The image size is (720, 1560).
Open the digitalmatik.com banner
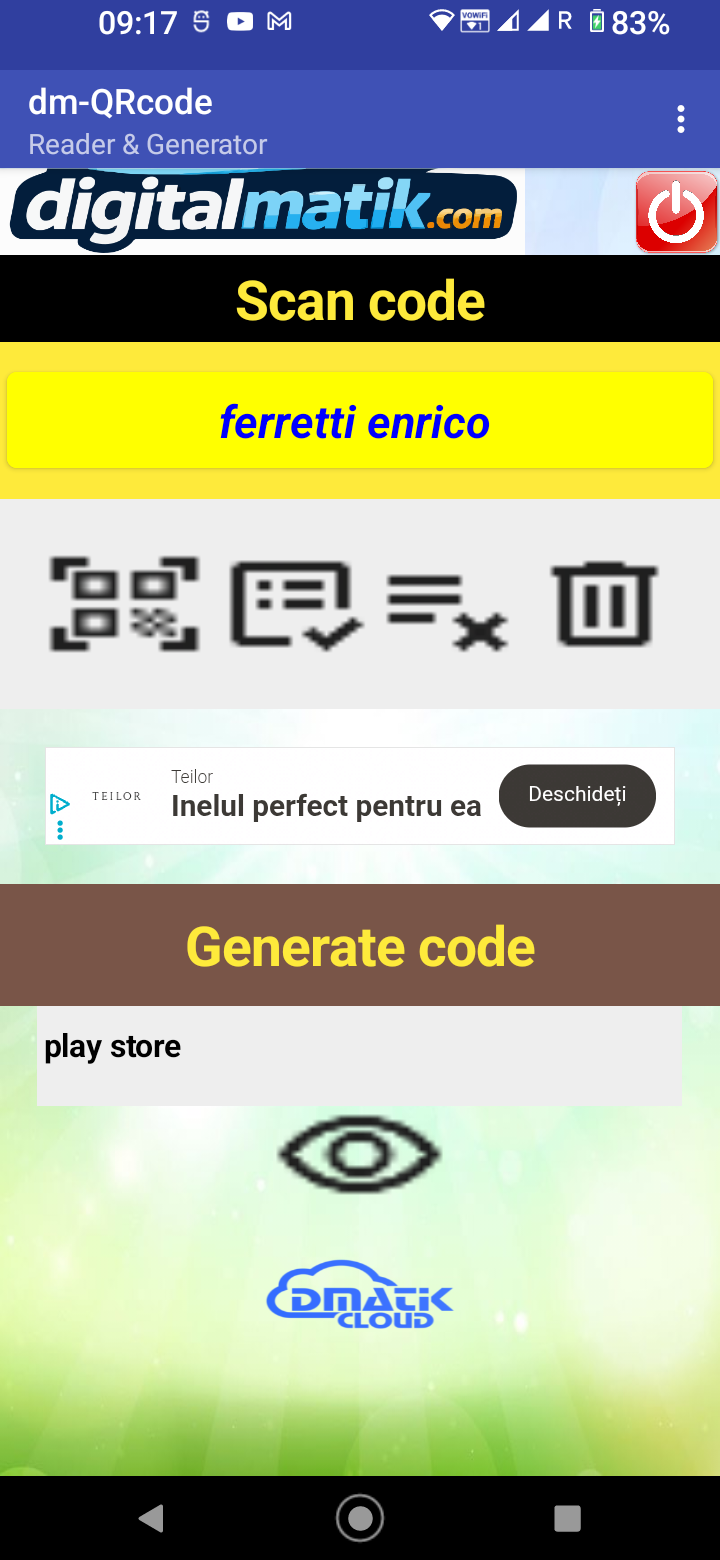click(x=262, y=211)
